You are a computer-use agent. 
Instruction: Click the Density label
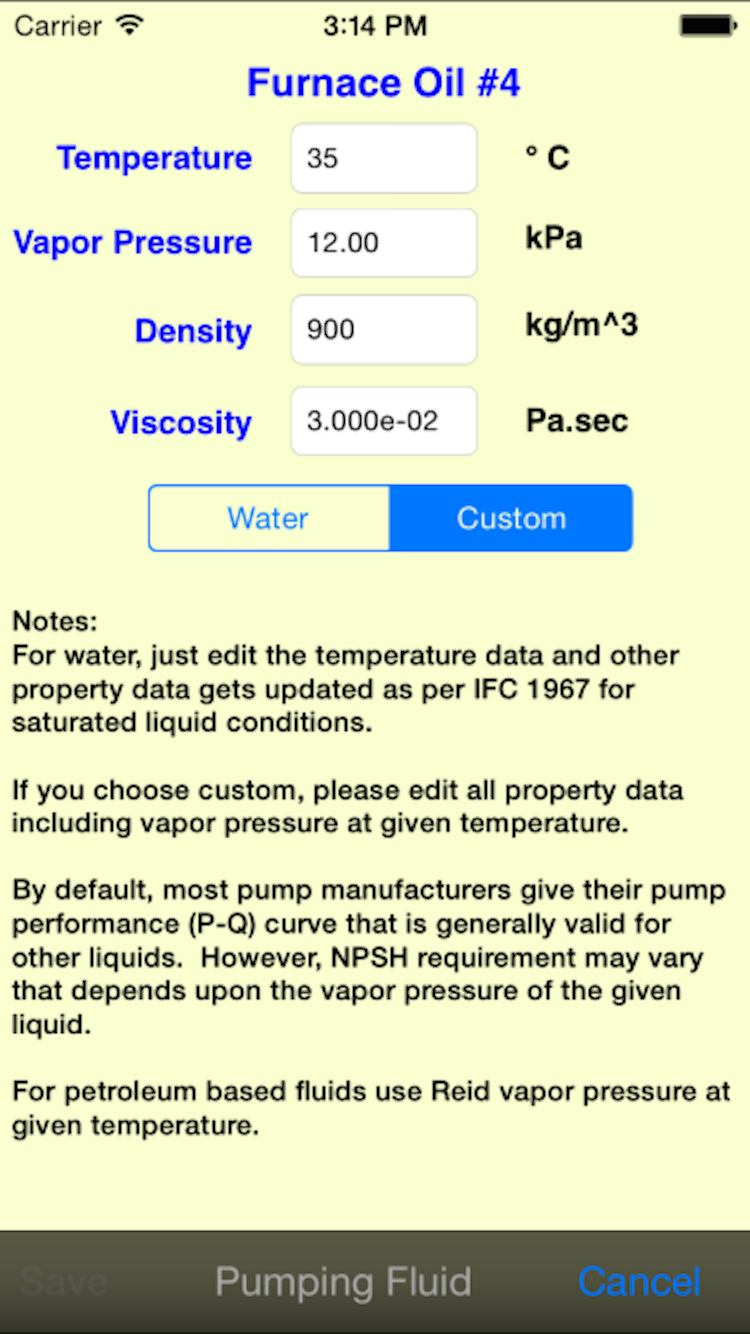(192, 330)
